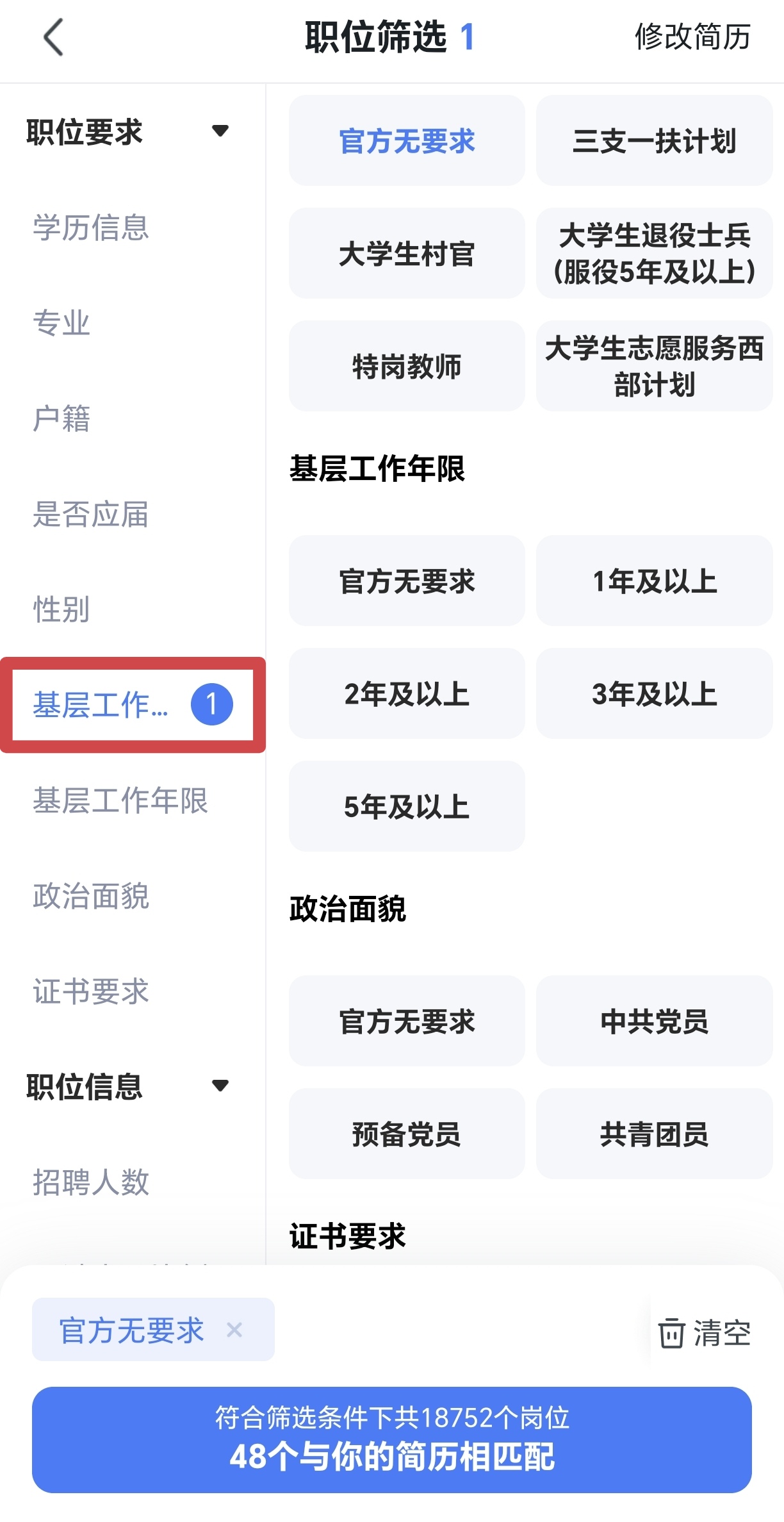
Task: Select the 大学生村官 chip
Action: [407, 254]
